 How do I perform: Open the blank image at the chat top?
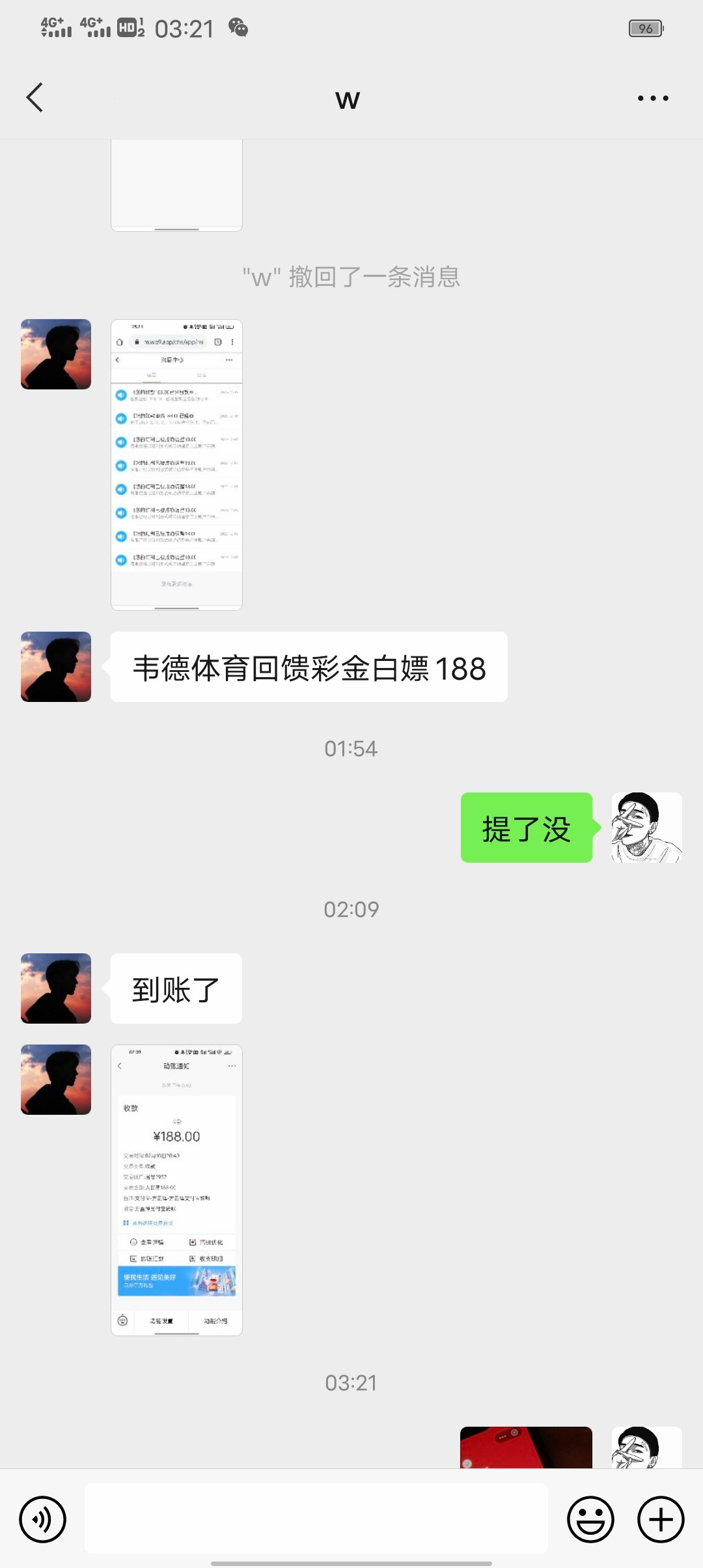tap(176, 185)
